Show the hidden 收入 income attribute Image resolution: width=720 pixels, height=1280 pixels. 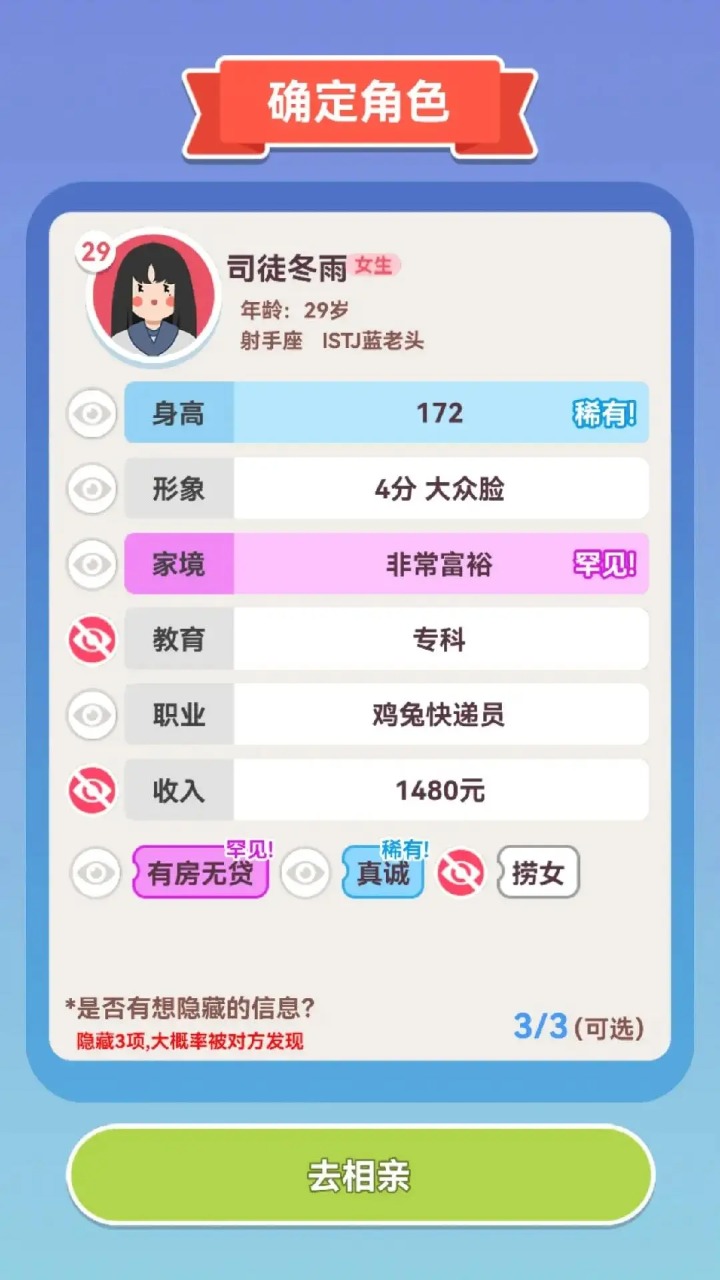coord(91,789)
